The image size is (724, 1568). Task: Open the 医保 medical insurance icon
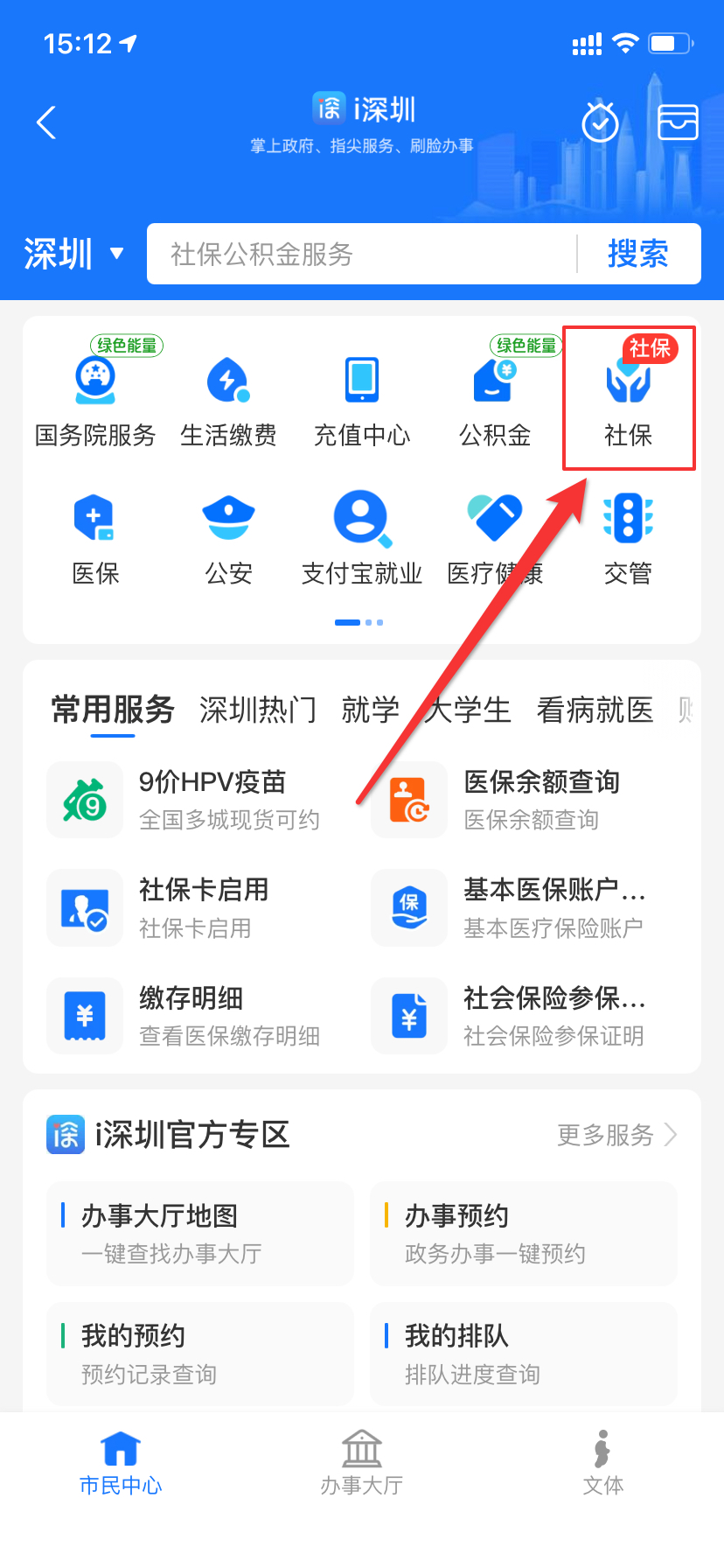[x=95, y=536]
